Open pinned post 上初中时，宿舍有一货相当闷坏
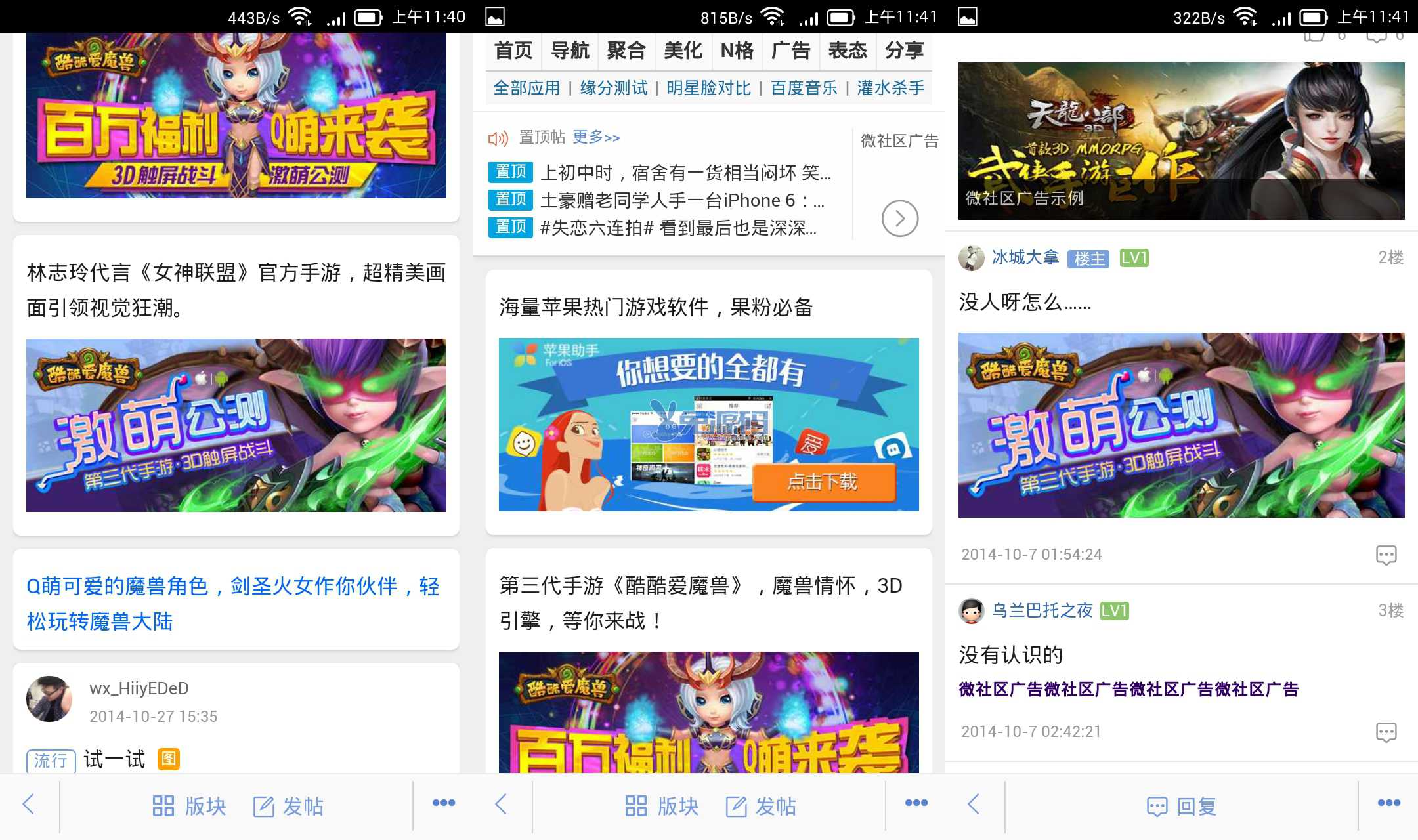Viewport: 1418px width, 840px height. pos(685,173)
